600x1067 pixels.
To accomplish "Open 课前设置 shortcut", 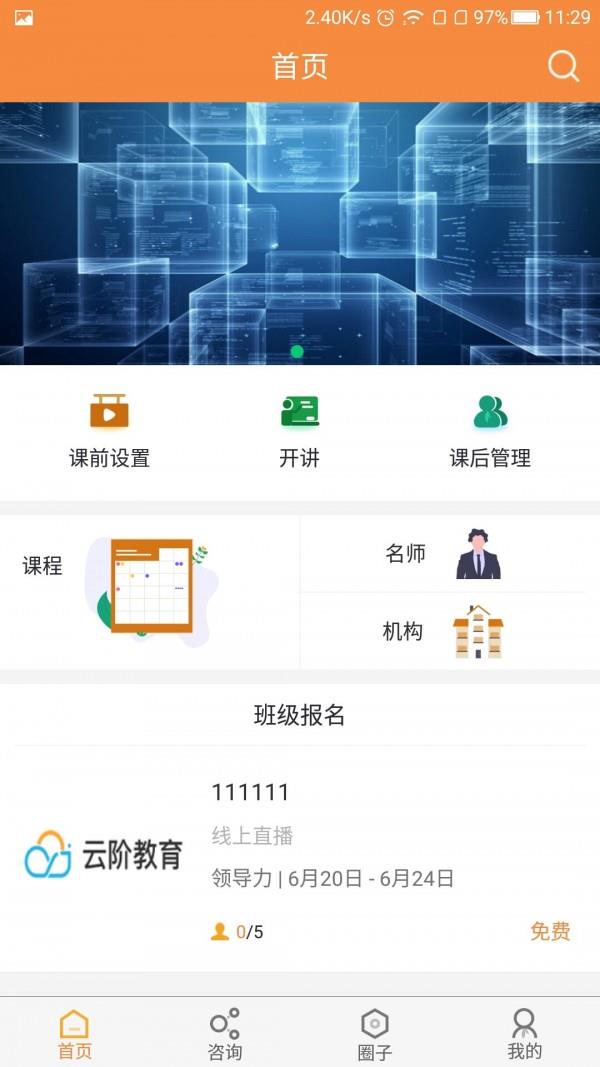I will pyautogui.click(x=109, y=432).
